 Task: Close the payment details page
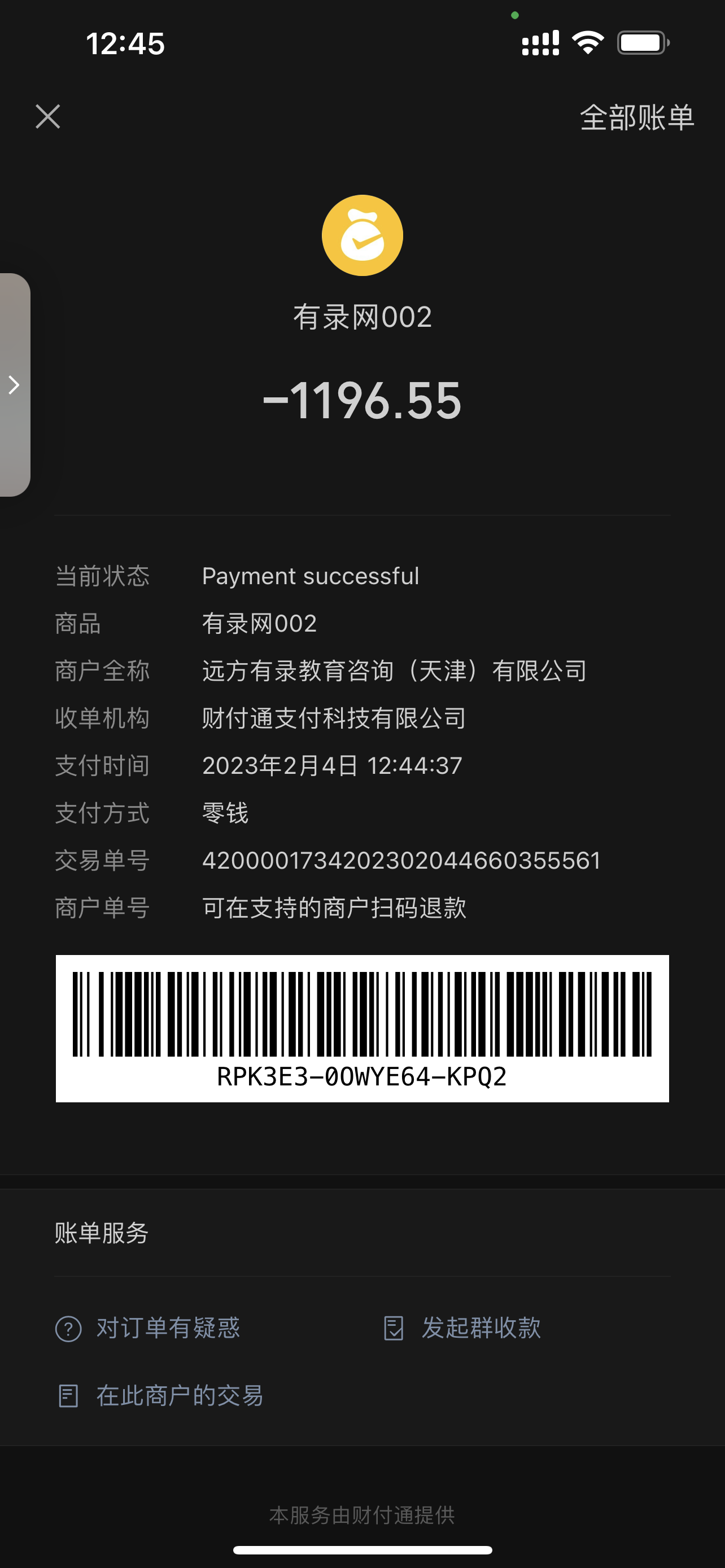47,116
